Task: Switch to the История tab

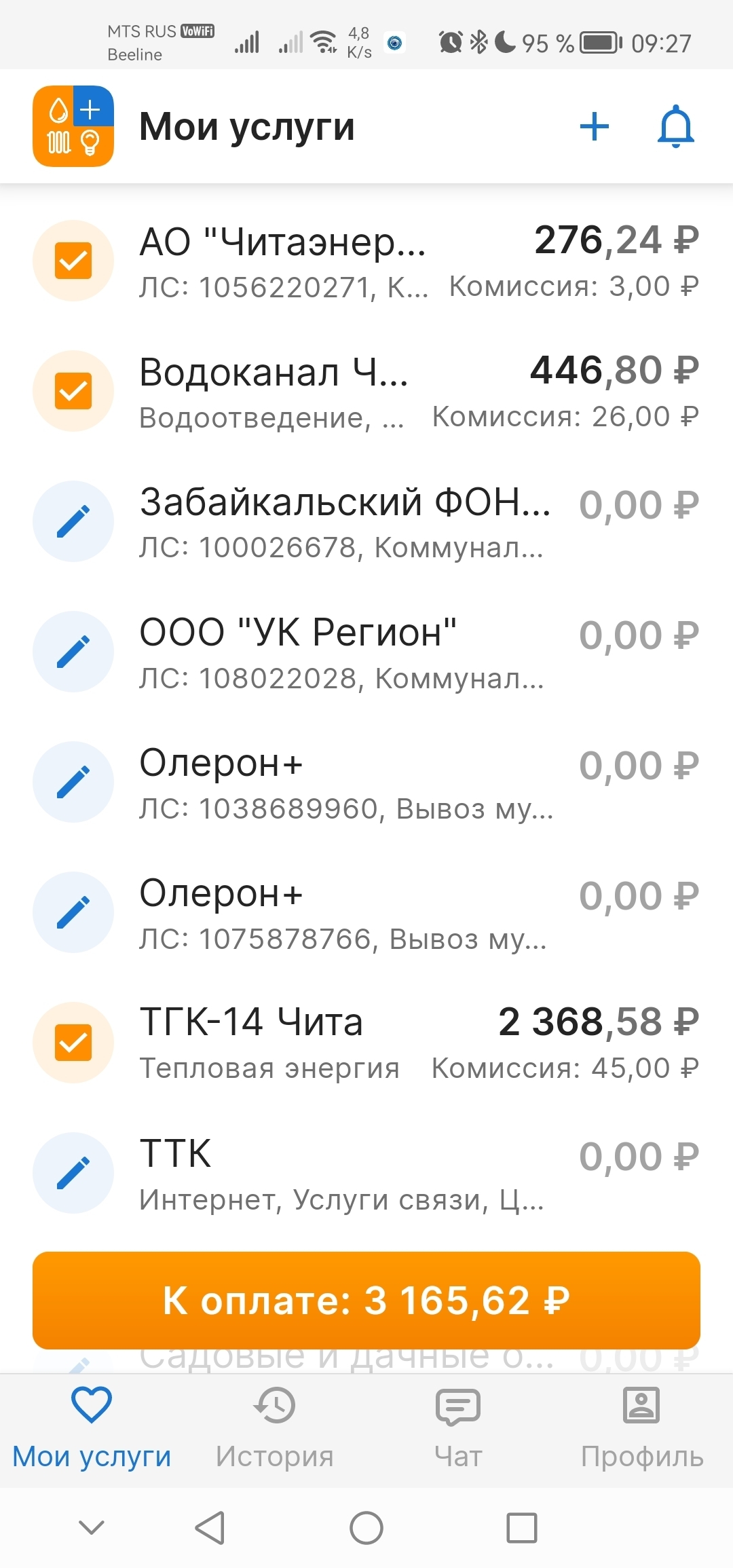Action: tap(275, 1427)
